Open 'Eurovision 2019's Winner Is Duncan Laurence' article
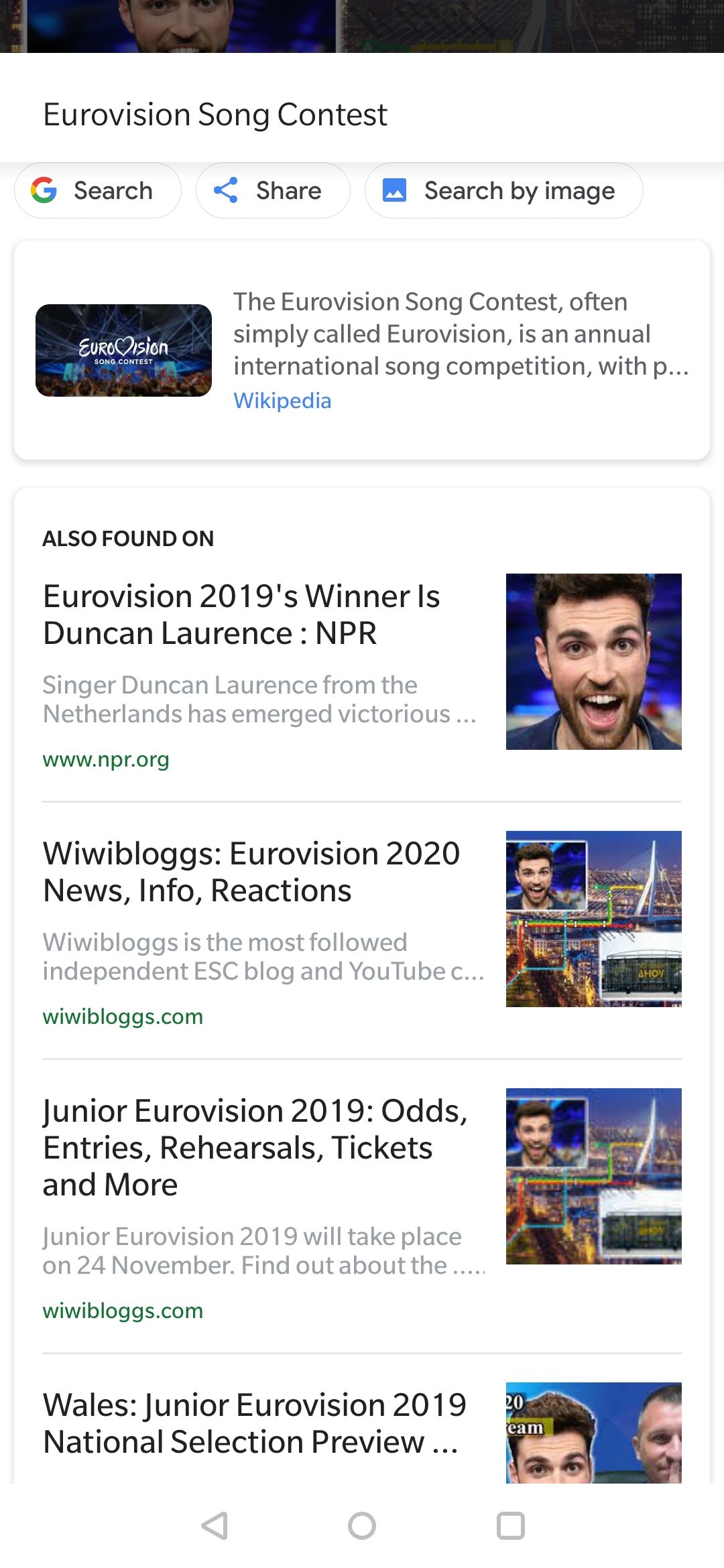The image size is (724, 1568). (x=243, y=614)
